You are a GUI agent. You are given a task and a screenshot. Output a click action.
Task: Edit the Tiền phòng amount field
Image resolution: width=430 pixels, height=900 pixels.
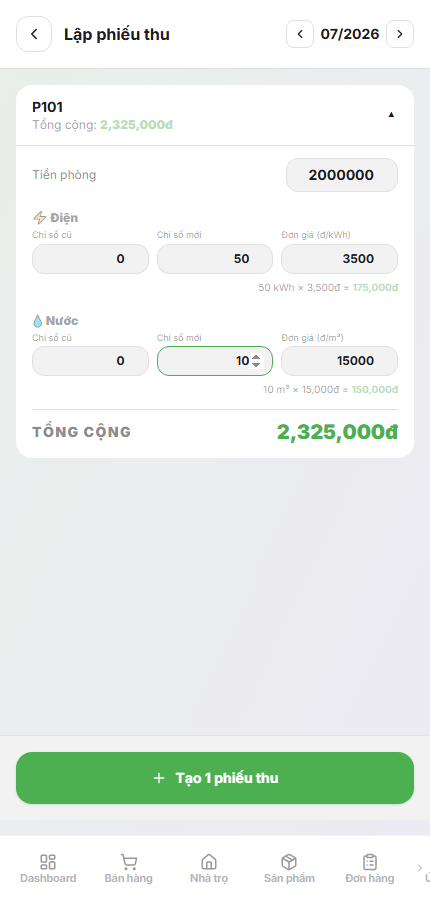click(x=342, y=175)
